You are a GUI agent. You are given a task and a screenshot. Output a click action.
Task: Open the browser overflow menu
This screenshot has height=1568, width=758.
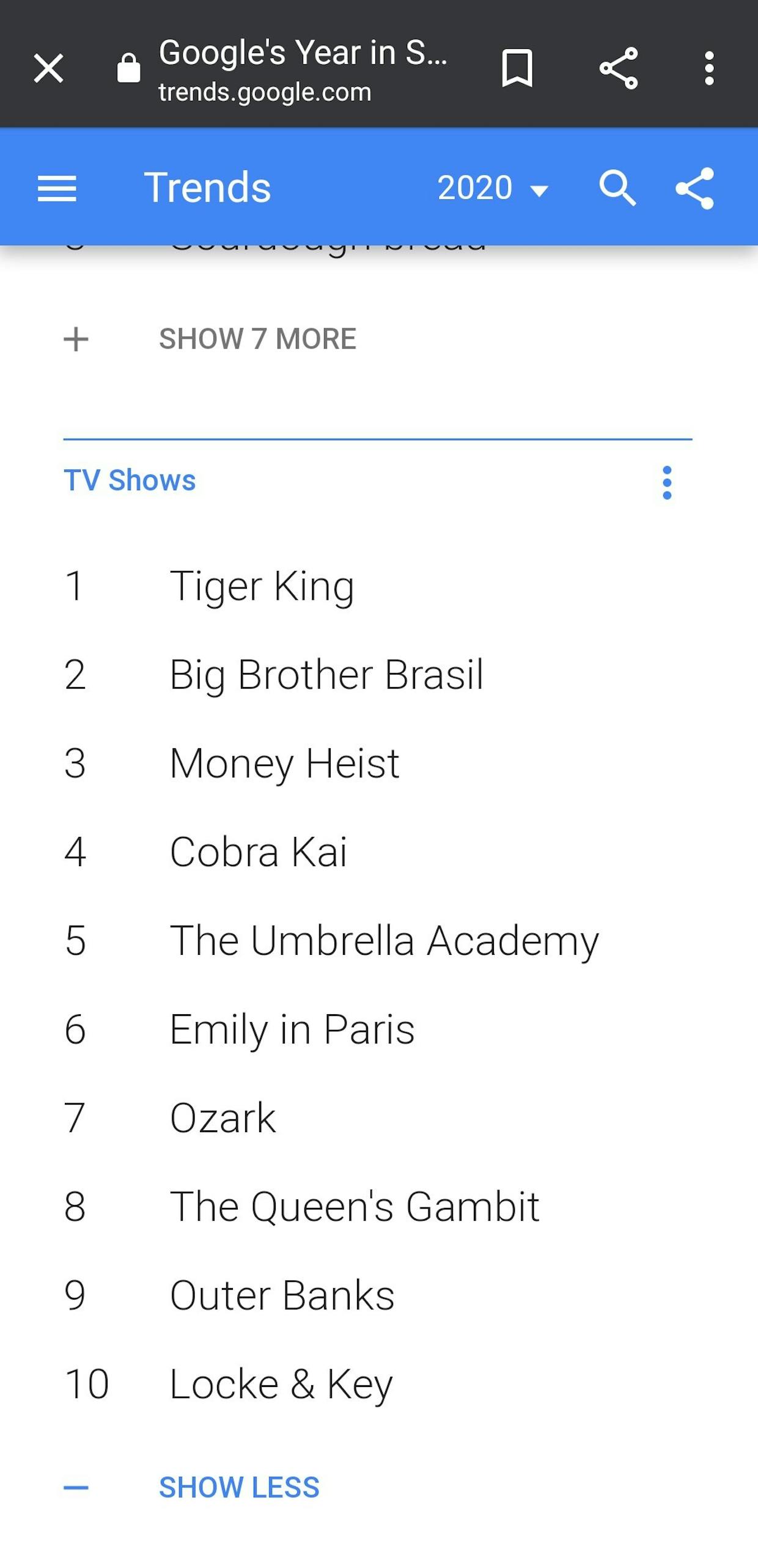709,68
